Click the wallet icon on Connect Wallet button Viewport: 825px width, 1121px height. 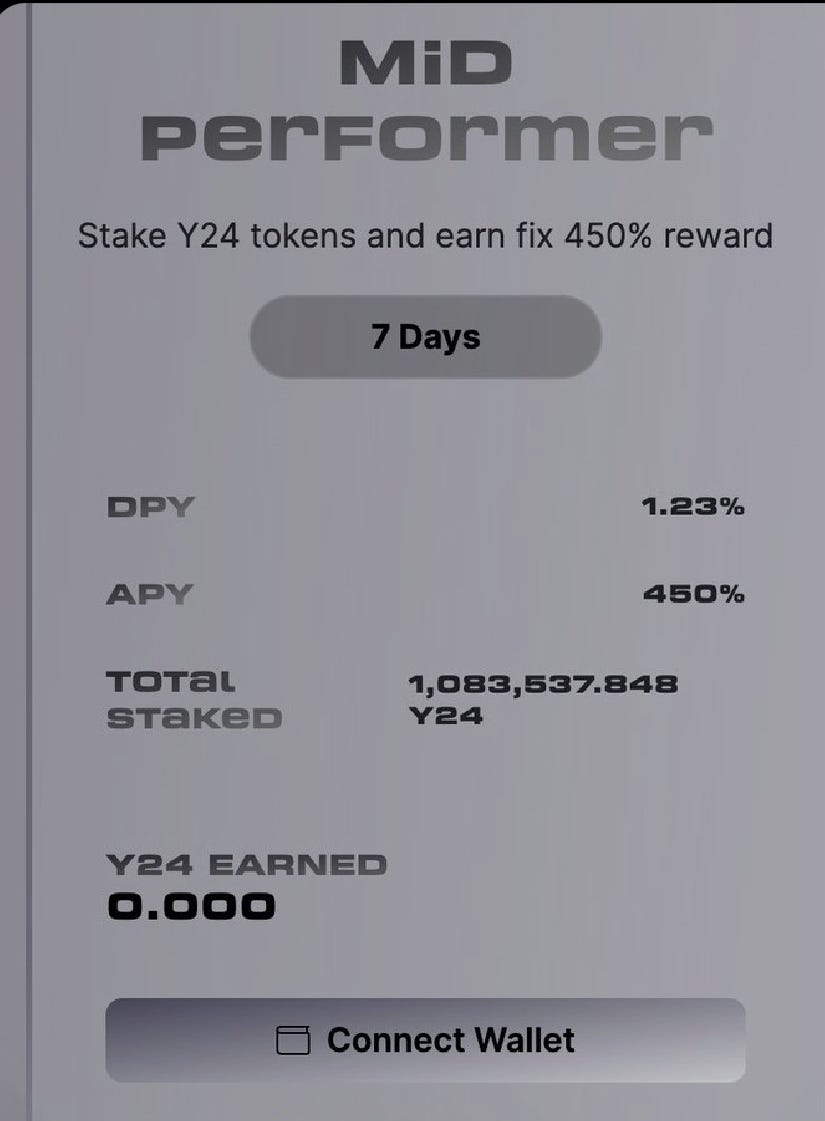pyautogui.click(x=295, y=1040)
